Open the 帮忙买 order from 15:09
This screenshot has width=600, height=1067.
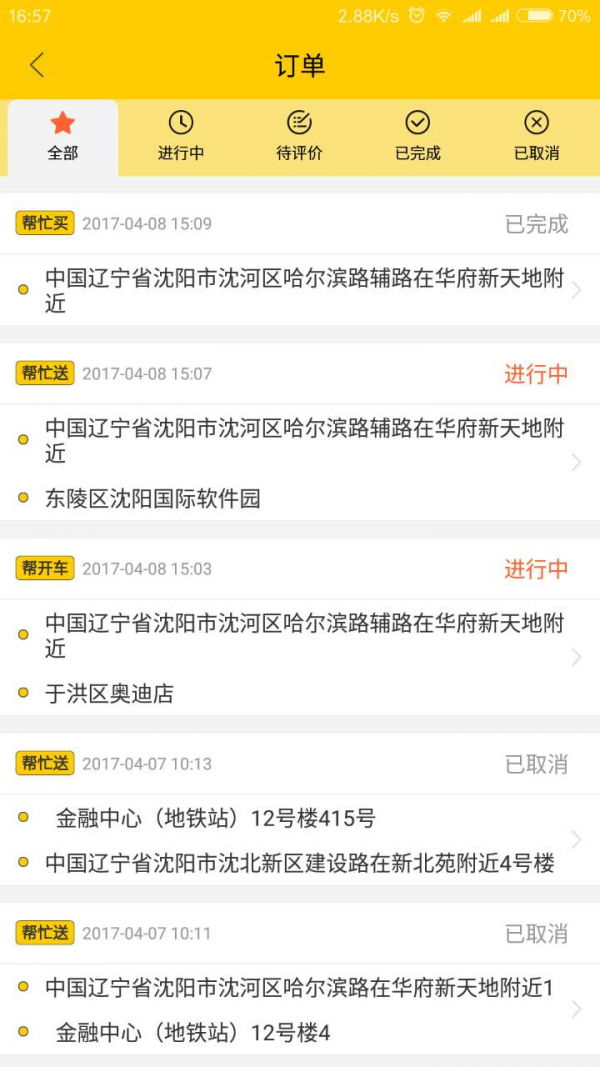(x=300, y=259)
